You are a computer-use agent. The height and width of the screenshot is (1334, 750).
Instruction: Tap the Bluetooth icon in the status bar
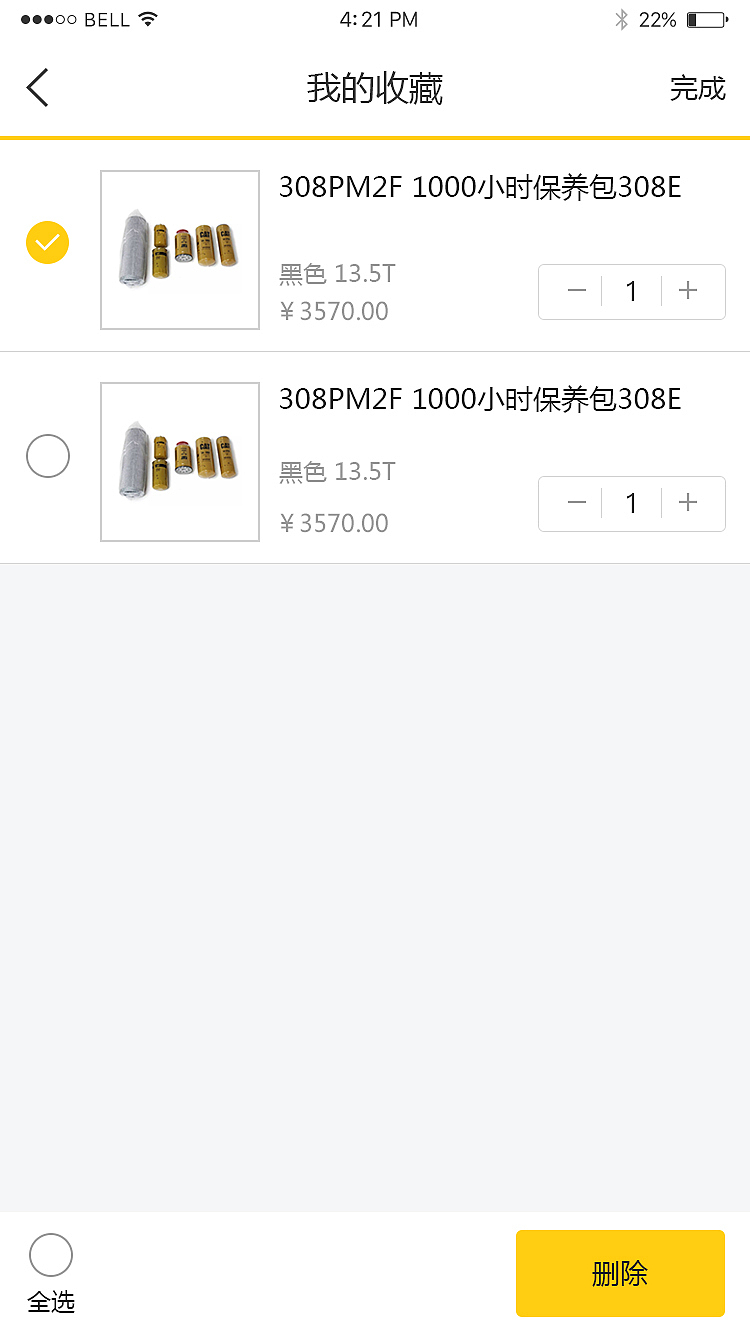pyautogui.click(x=622, y=17)
